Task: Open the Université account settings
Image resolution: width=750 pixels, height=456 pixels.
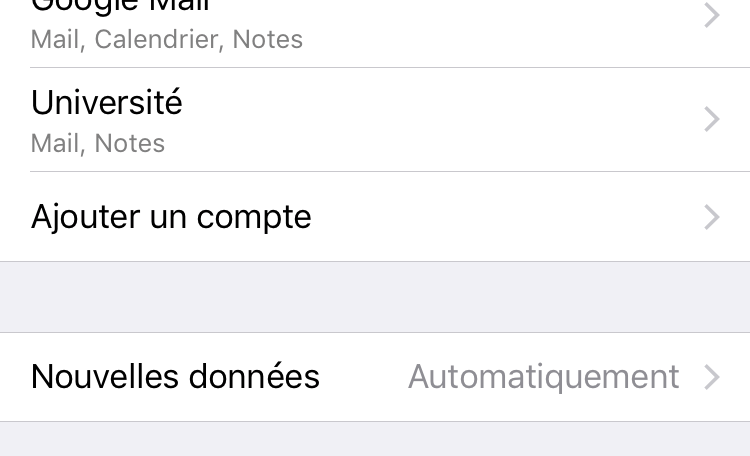Action: point(375,120)
